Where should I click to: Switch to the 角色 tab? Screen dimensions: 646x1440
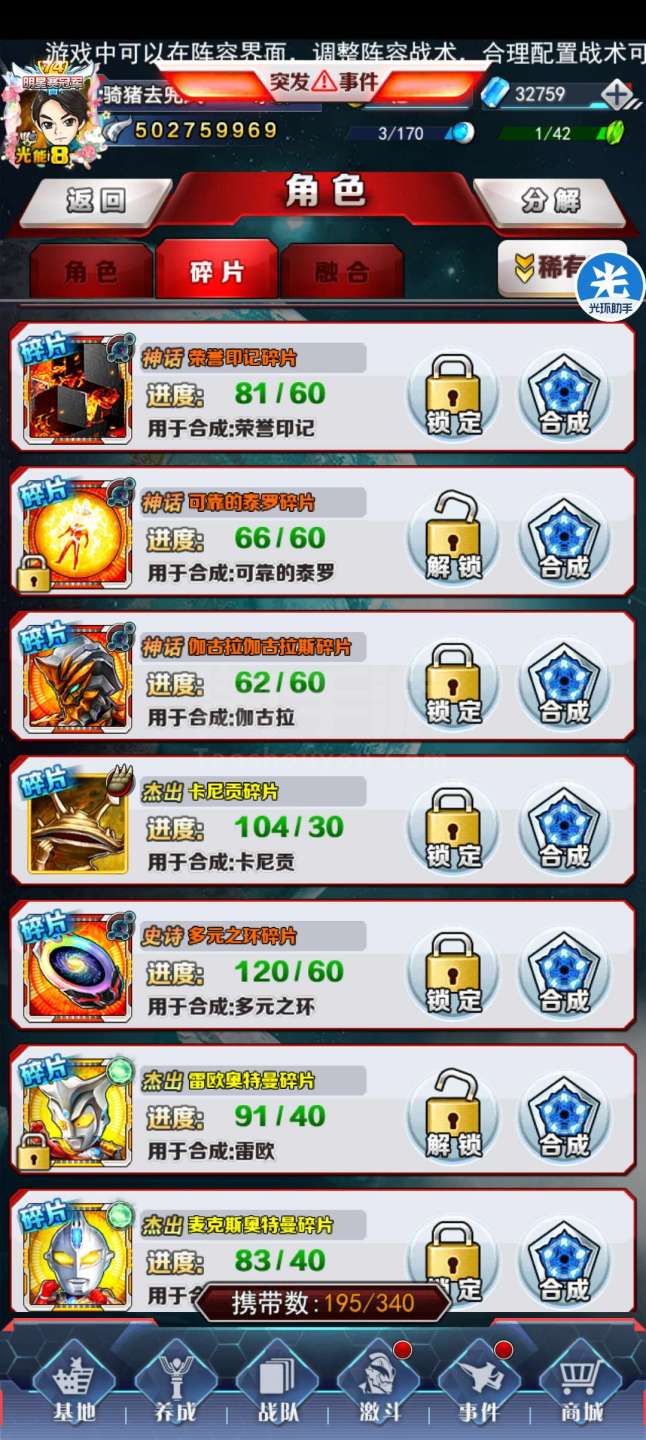pyautogui.click(x=91, y=271)
